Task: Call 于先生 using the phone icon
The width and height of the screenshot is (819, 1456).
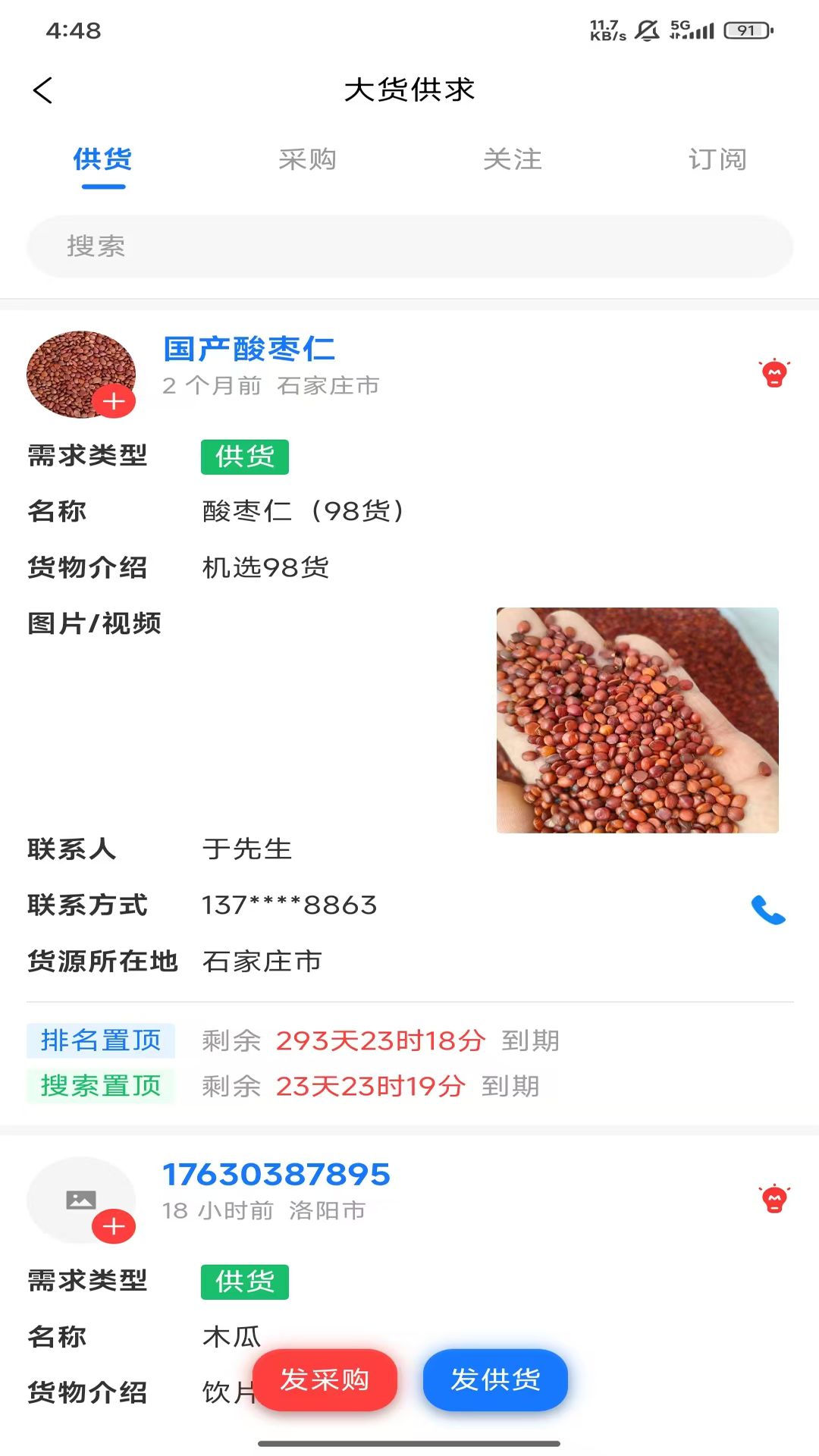Action: [x=769, y=909]
